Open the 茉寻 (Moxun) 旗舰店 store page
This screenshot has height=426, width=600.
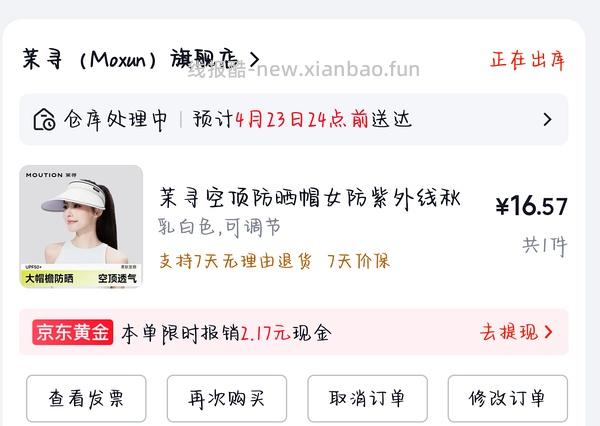pyautogui.click(x=140, y=59)
